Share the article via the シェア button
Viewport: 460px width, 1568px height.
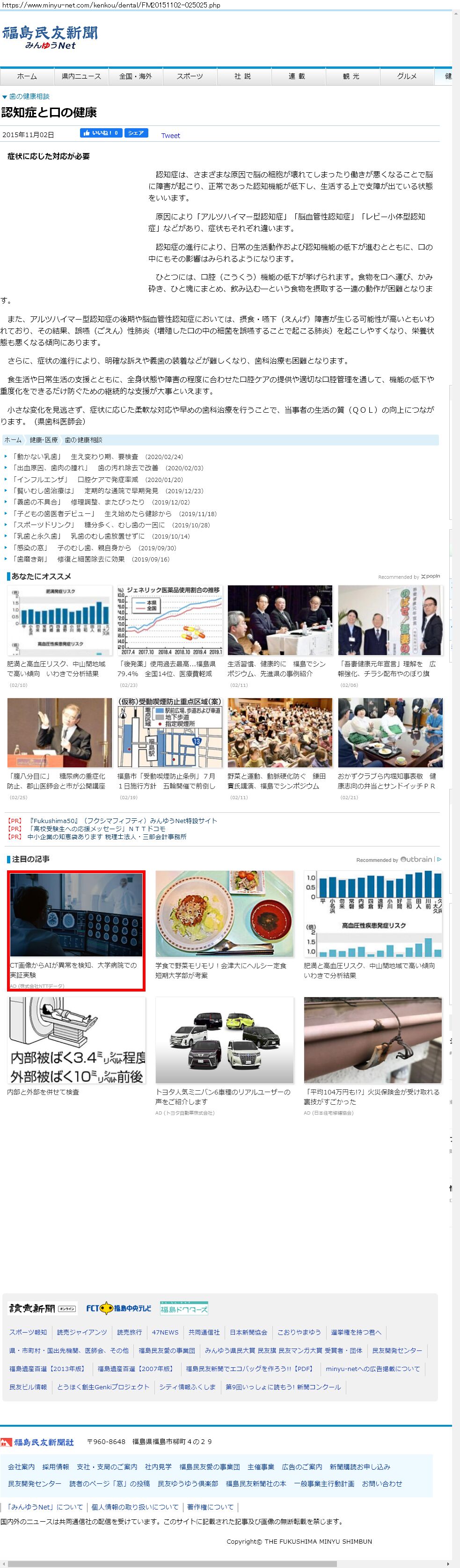point(136,133)
